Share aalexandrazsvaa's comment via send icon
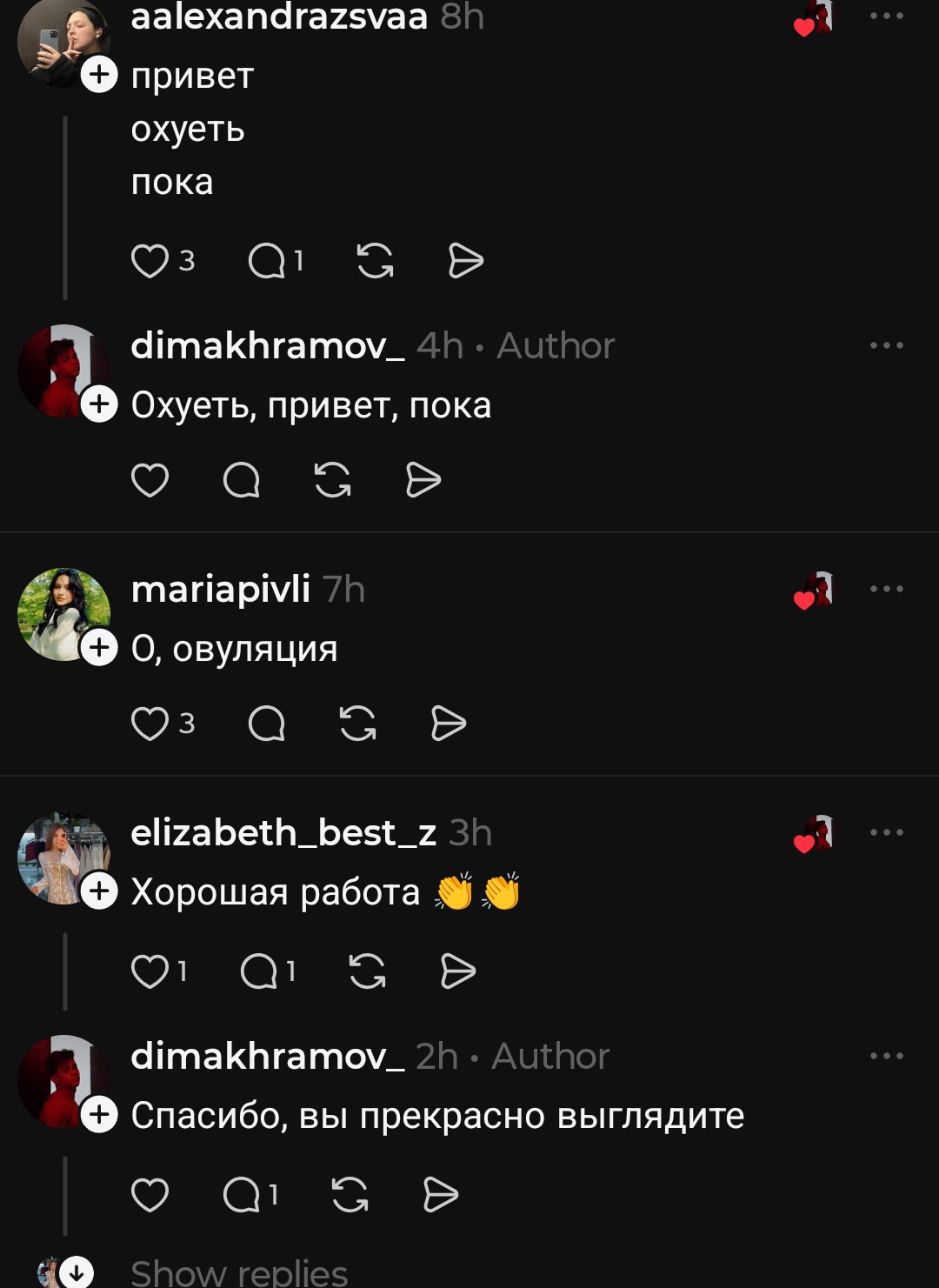 pyautogui.click(x=466, y=261)
